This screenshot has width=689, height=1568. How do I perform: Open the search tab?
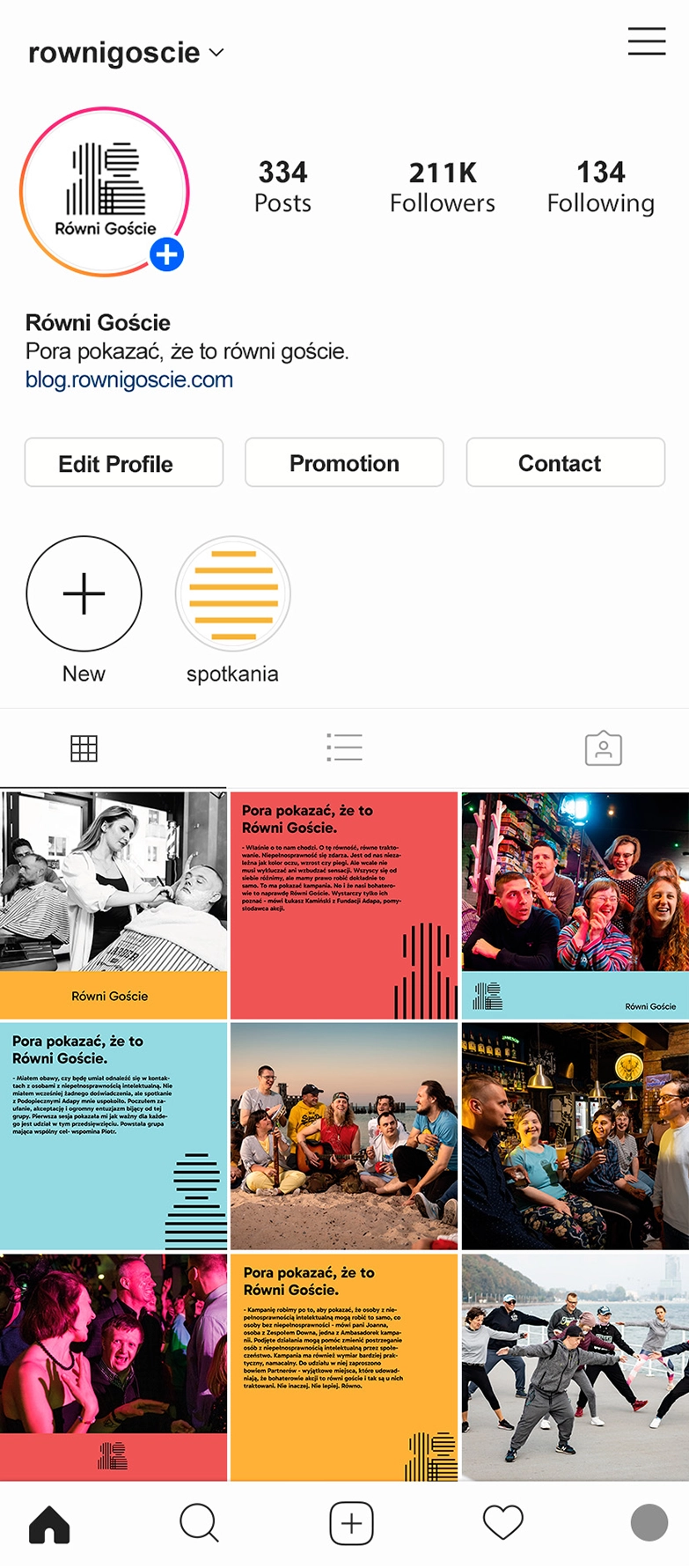click(199, 1523)
